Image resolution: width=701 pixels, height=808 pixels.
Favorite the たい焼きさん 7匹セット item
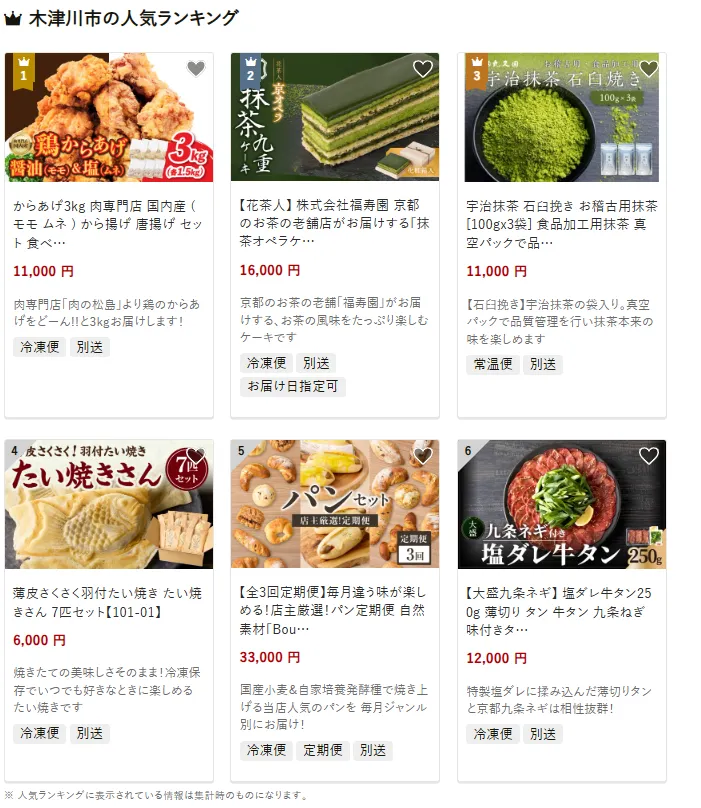(x=196, y=456)
